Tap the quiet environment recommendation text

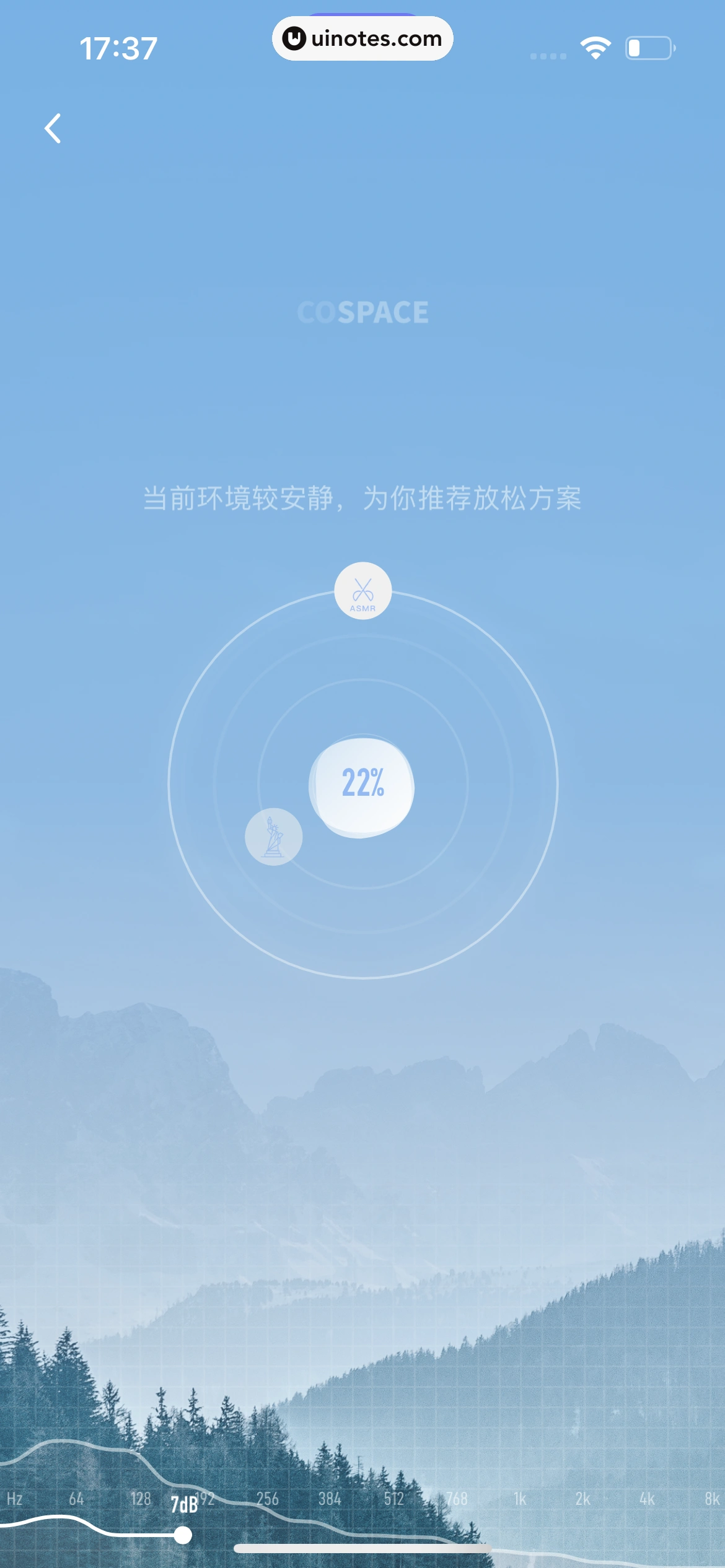362,497
